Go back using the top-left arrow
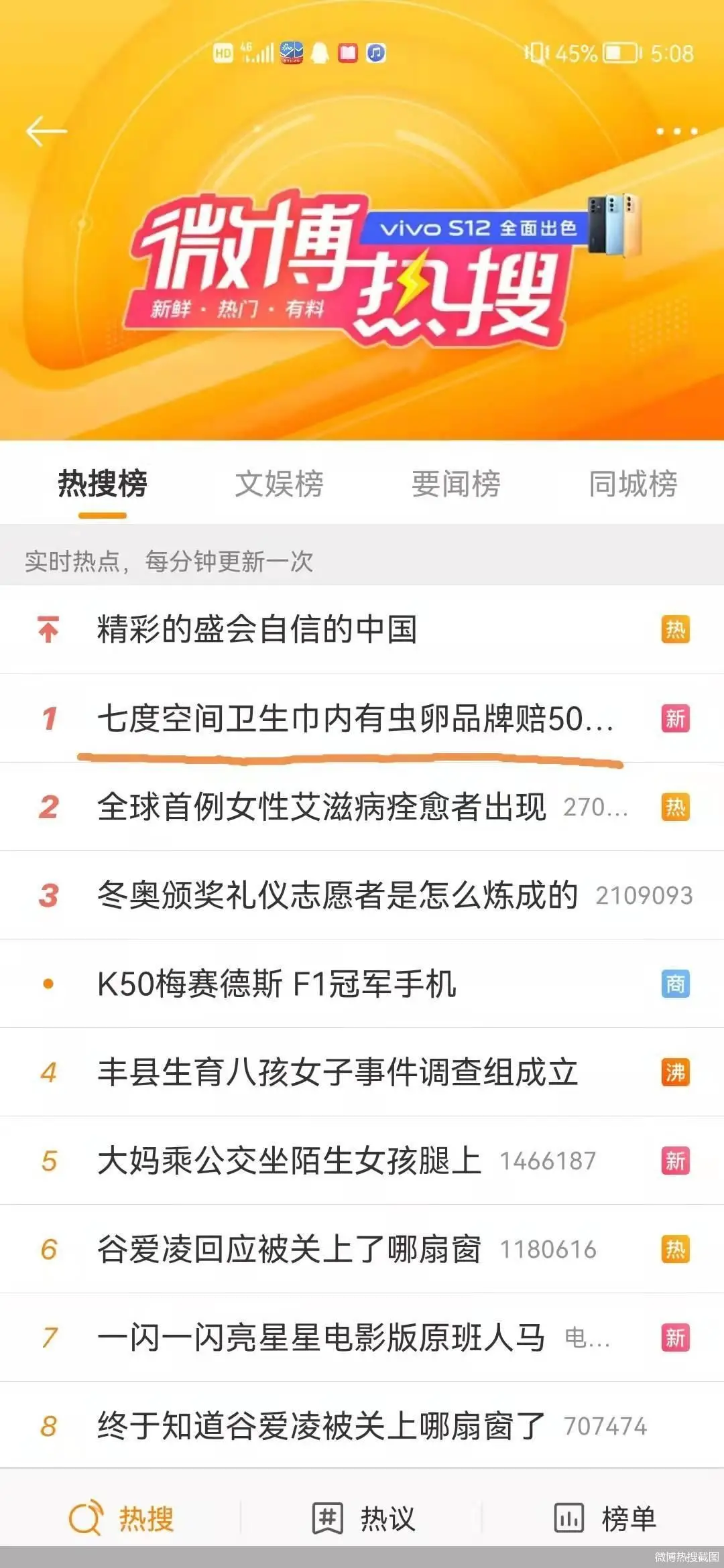 coord(46,131)
